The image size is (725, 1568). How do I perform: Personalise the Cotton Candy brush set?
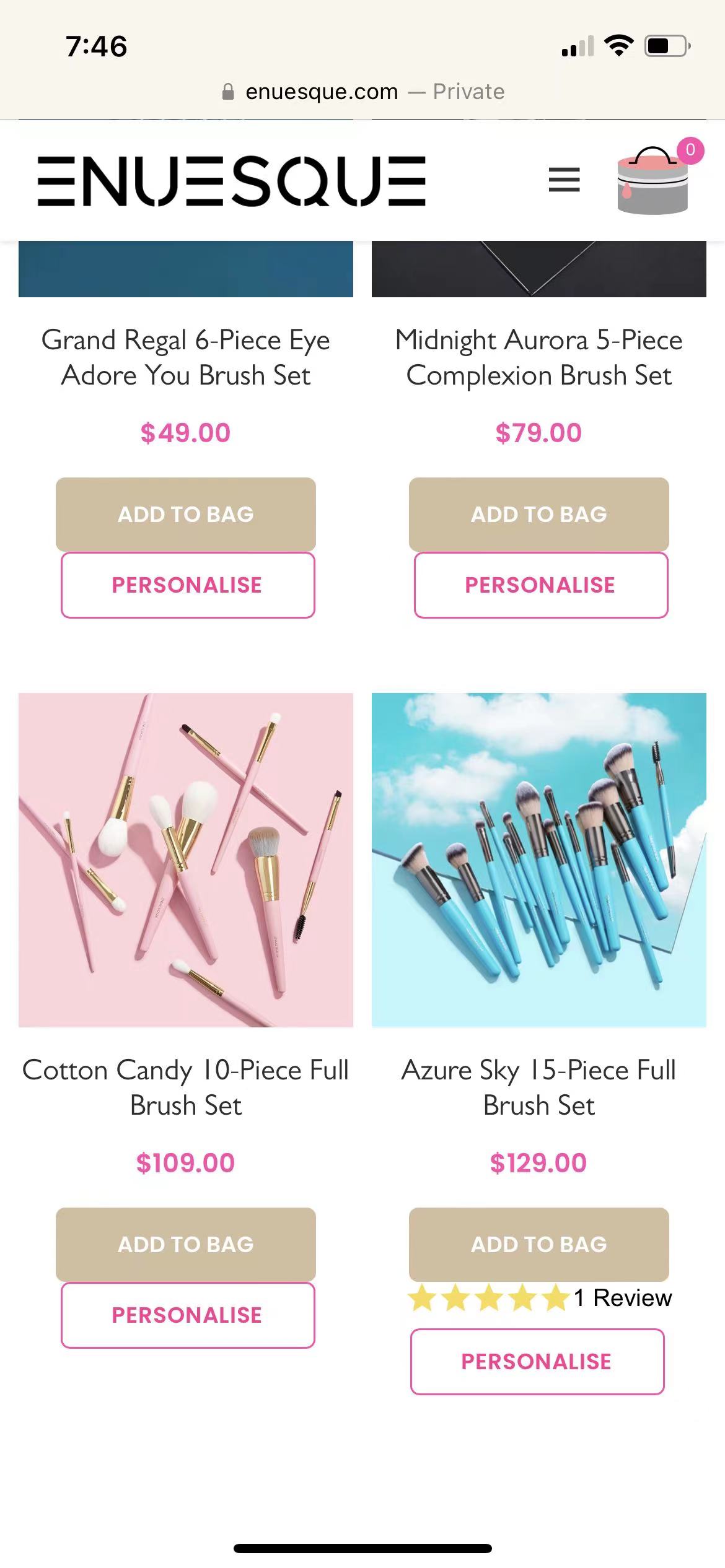(188, 1315)
